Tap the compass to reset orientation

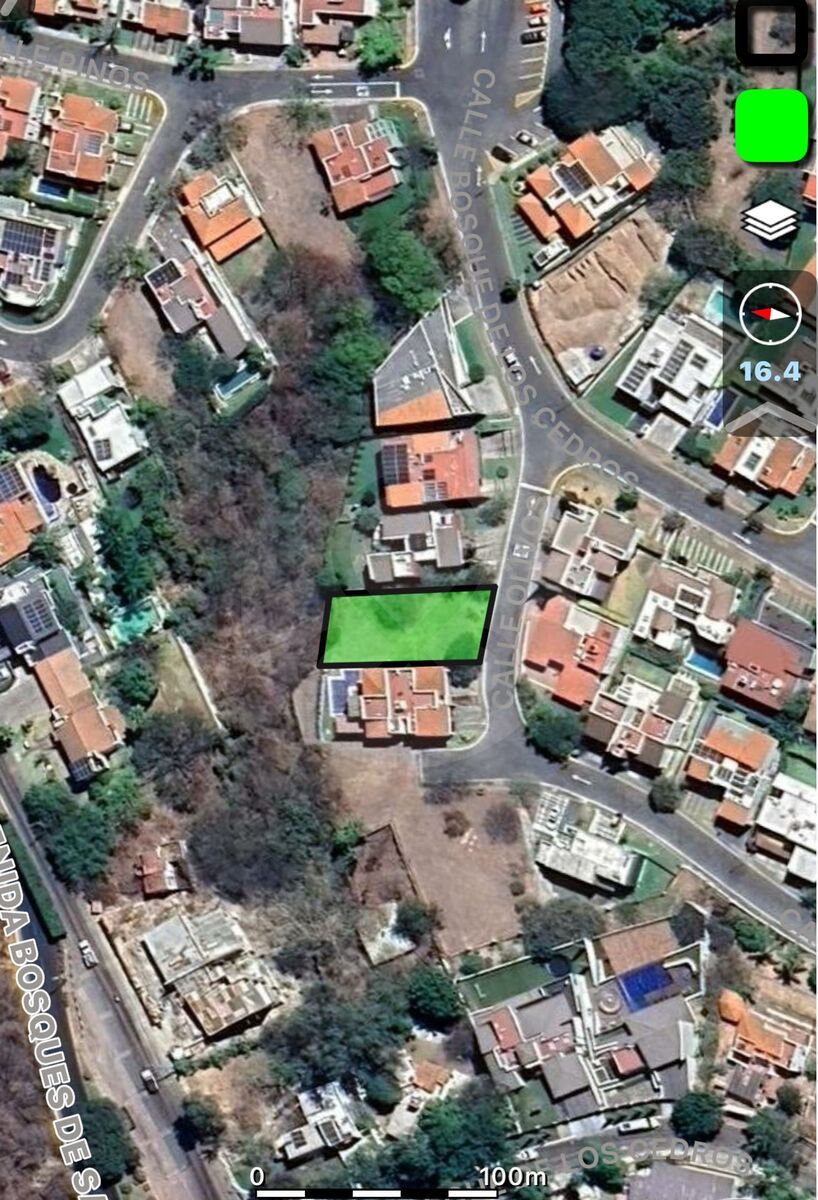[770, 314]
